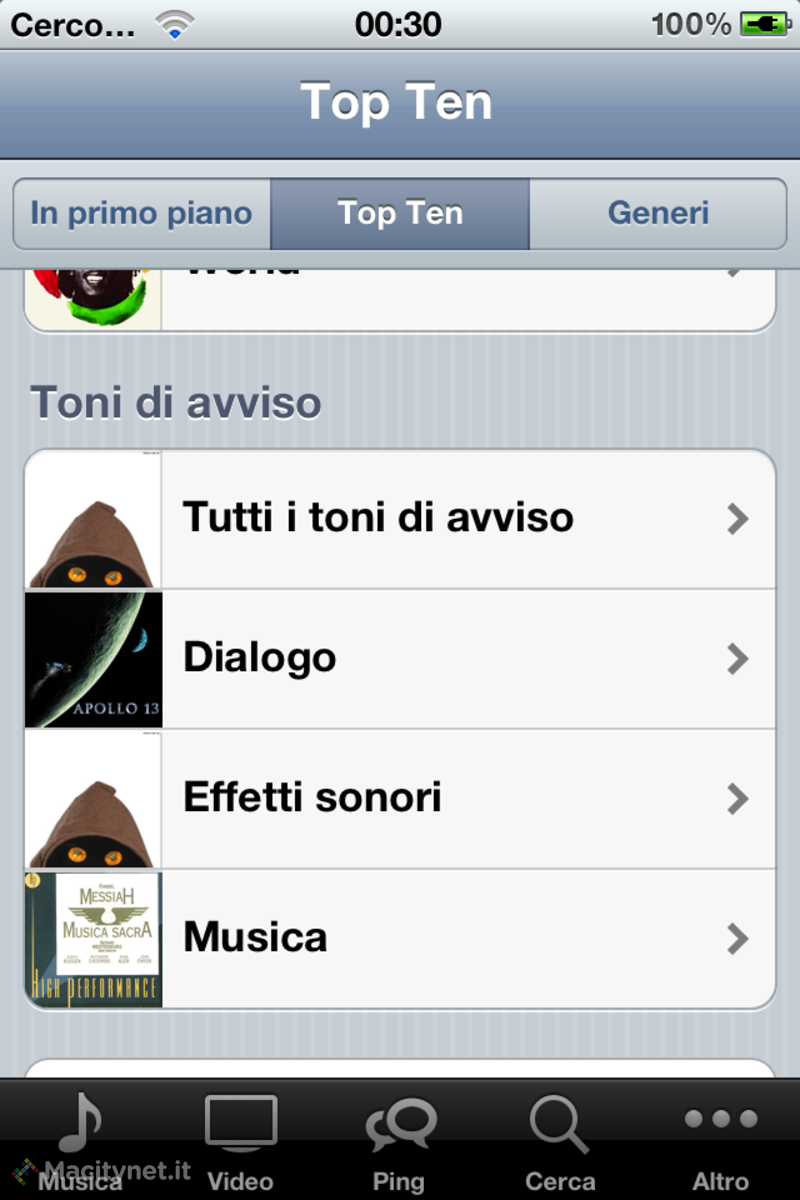Open the Ping tab
This screenshot has height=1200, width=800.
tap(400, 1142)
